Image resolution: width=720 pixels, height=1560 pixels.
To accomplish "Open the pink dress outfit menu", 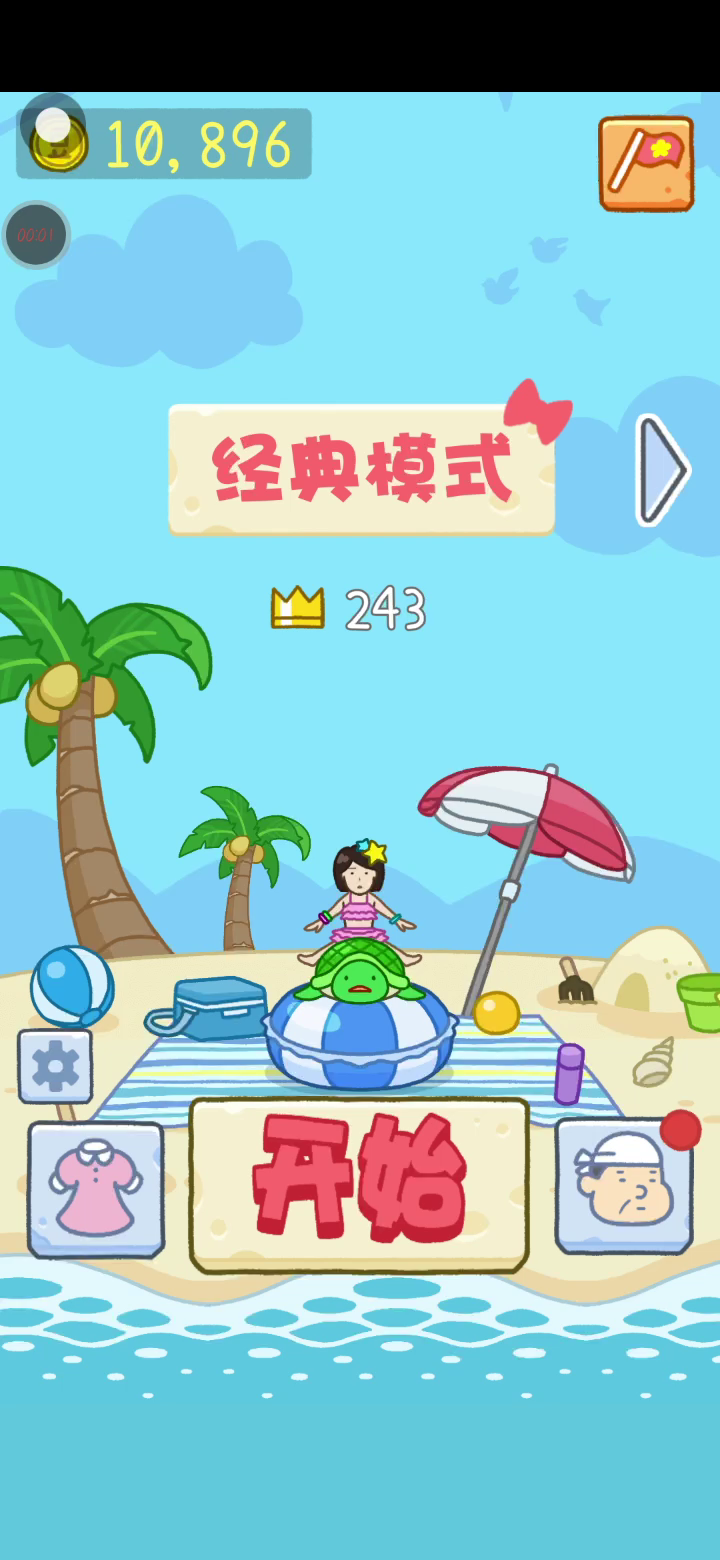I will 96,1188.
